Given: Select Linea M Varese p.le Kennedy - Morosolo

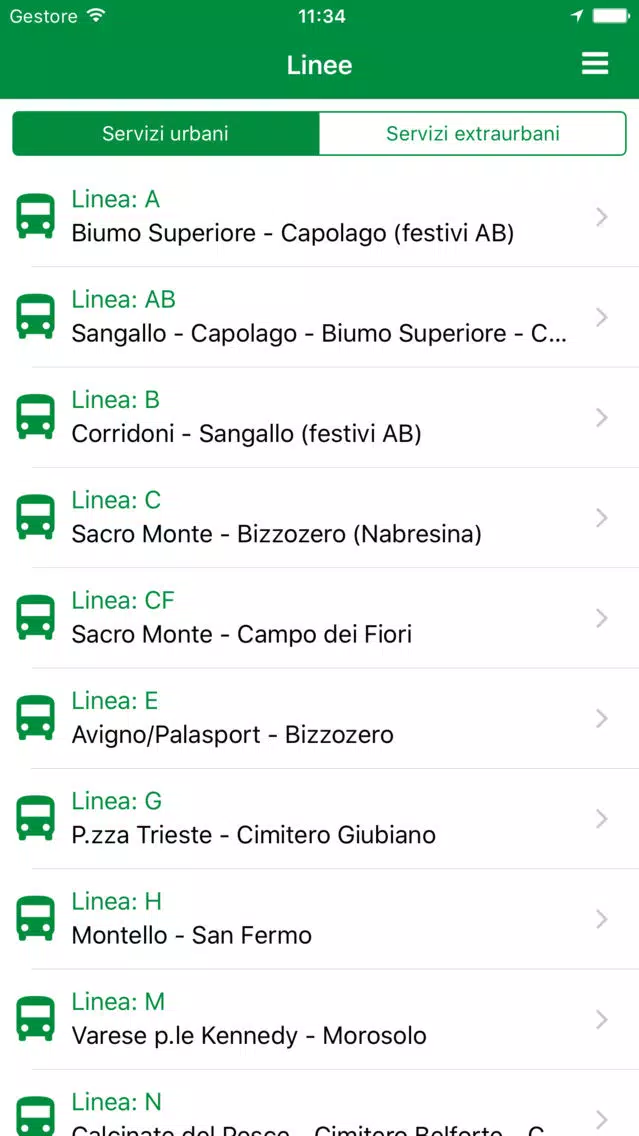Looking at the screenshot, I should 320,1019.
